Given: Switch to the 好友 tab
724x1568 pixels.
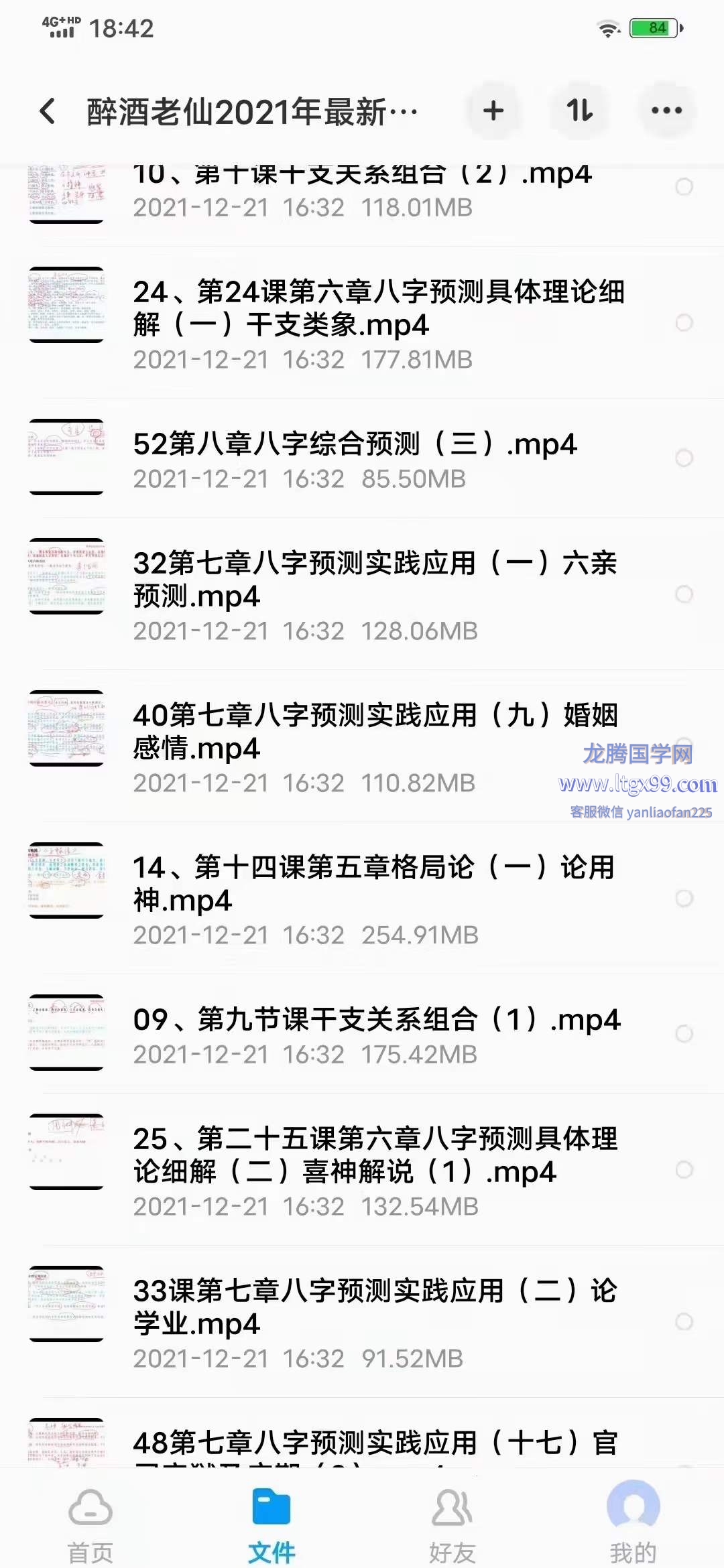Looking at the screenshot, I should click(x=452, y=1522).
